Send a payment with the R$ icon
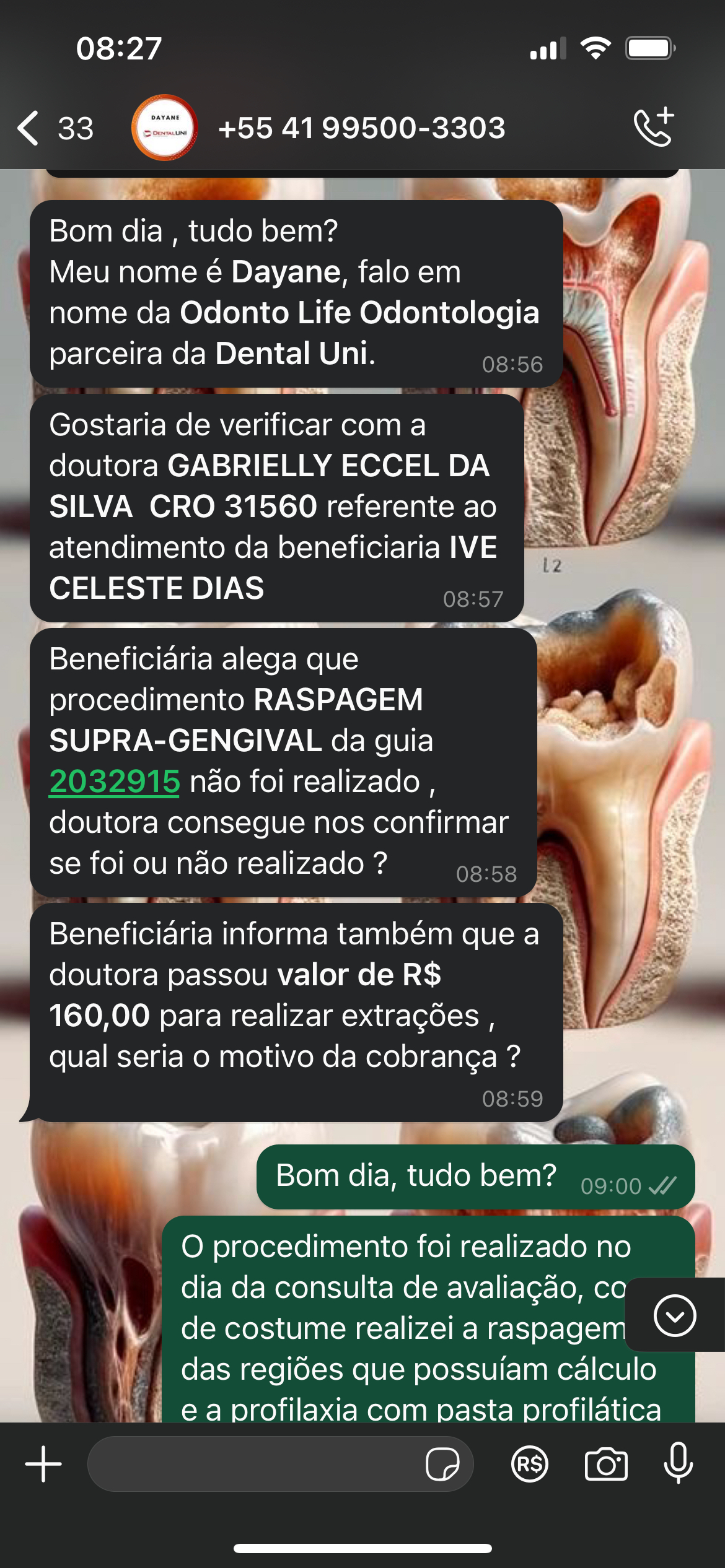This screenshot has width=725, height=1568. click(x=530, y=1464)
